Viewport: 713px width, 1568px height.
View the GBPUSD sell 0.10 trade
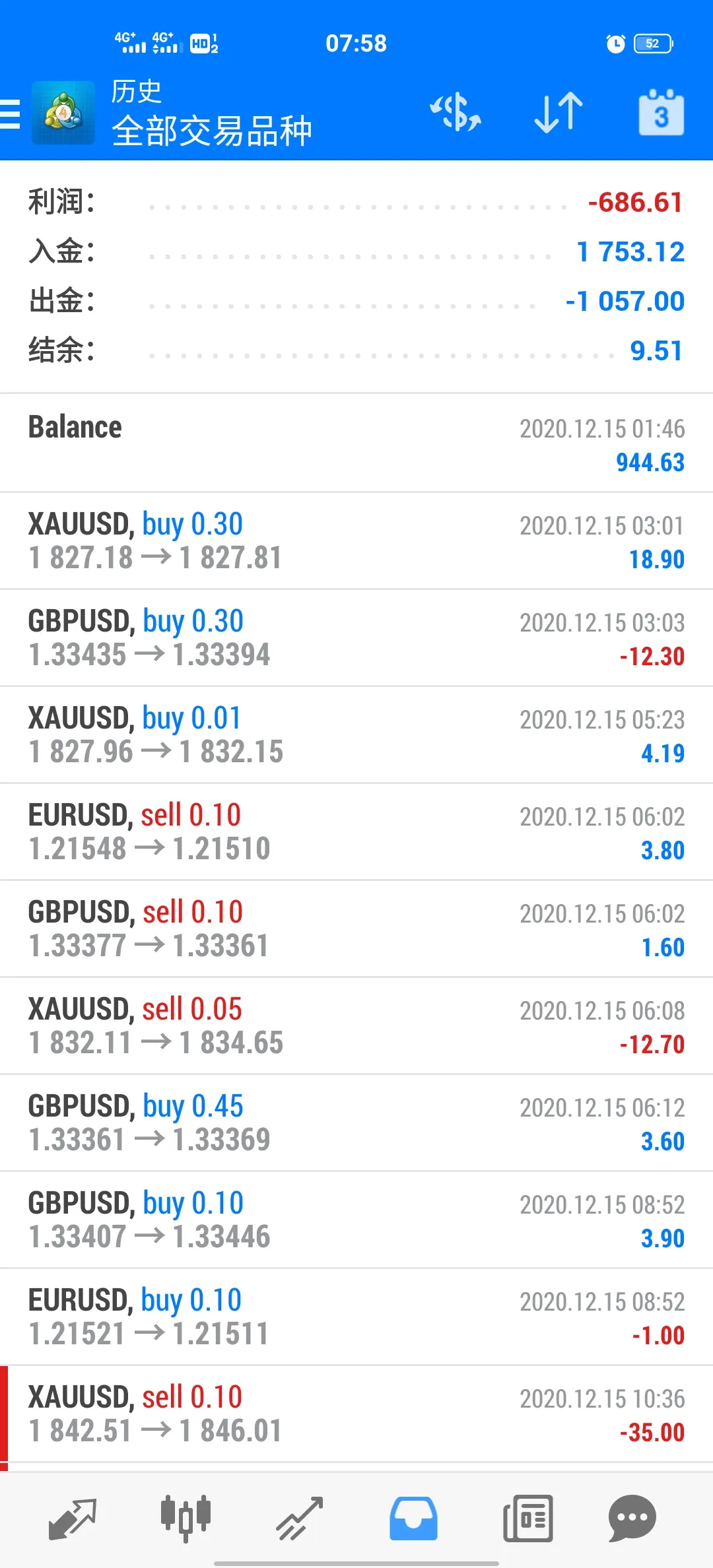[x=356, y=929]
